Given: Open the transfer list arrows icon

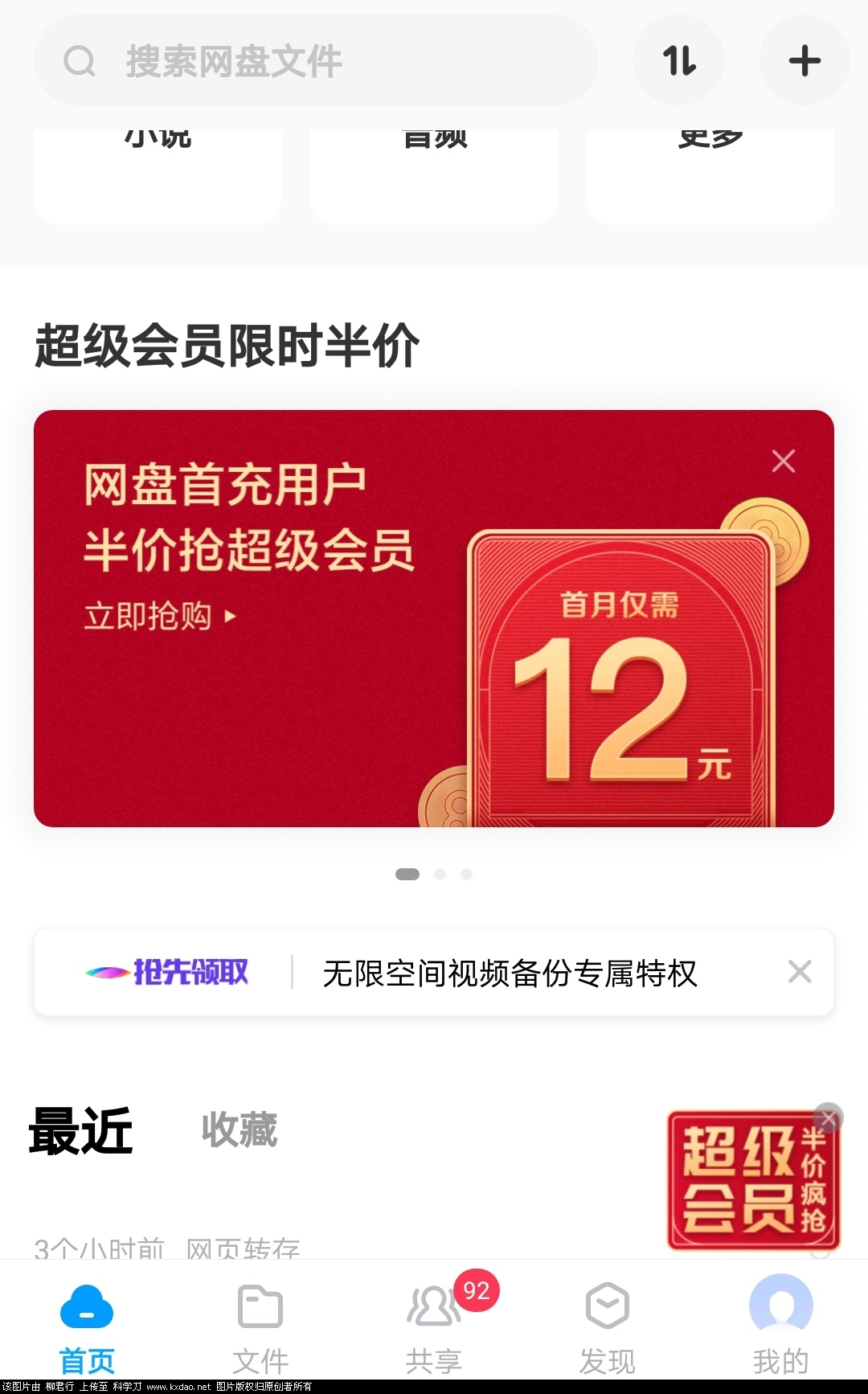Looking at the screenshot, I should (x=678, y=61).
